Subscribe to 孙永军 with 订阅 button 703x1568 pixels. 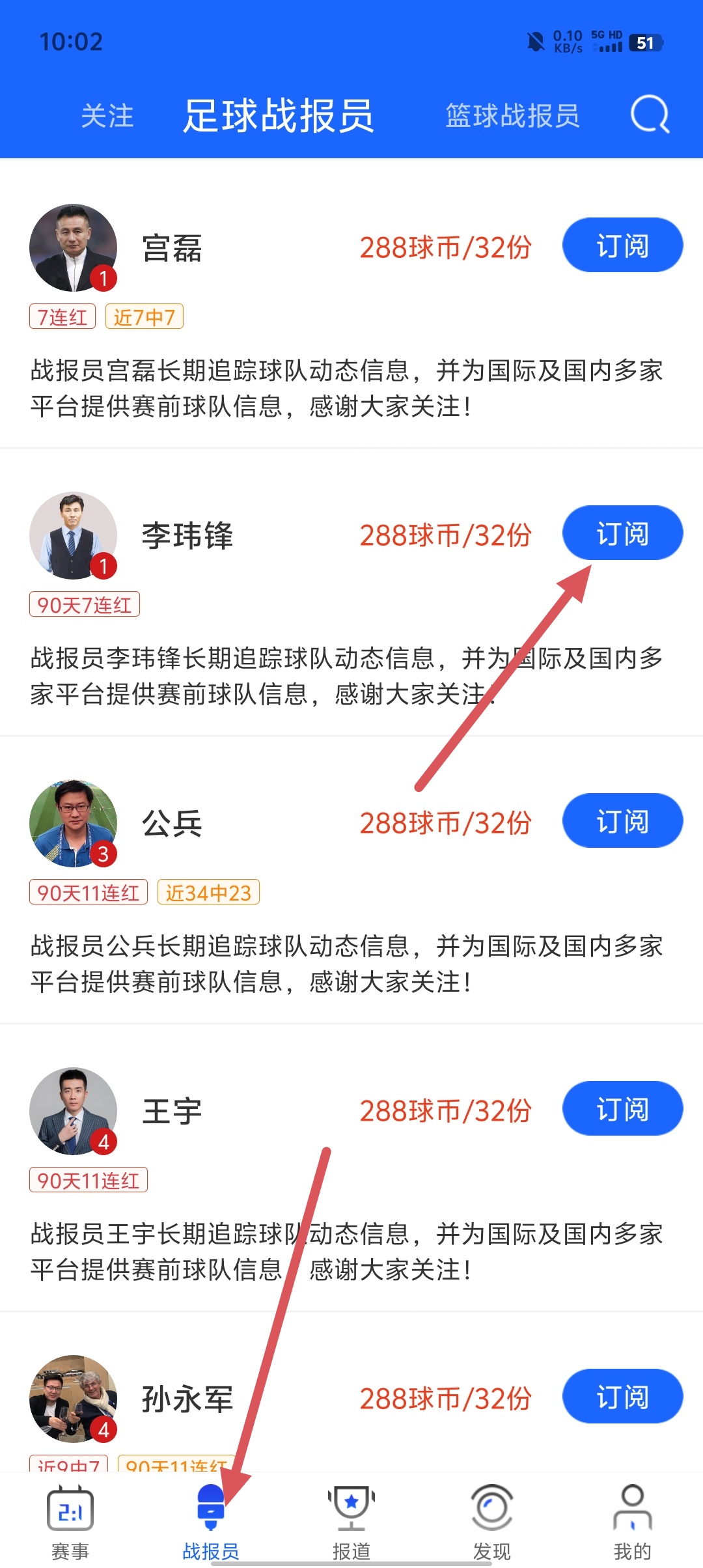(x=622, y=1397)
